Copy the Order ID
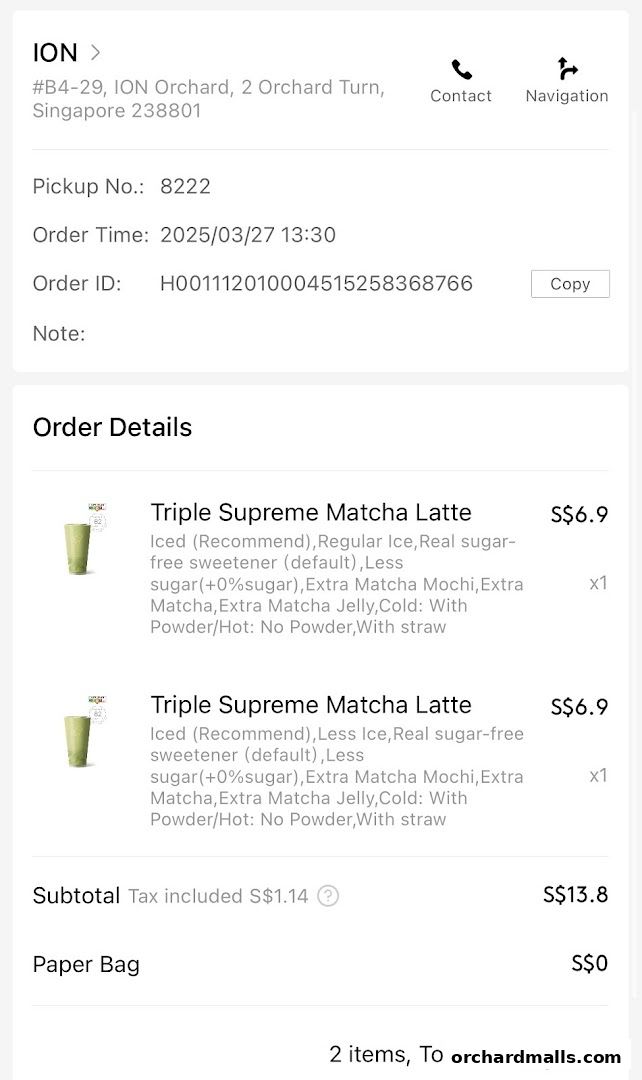This screenshot has height=1080, width=642. point(570,284)
